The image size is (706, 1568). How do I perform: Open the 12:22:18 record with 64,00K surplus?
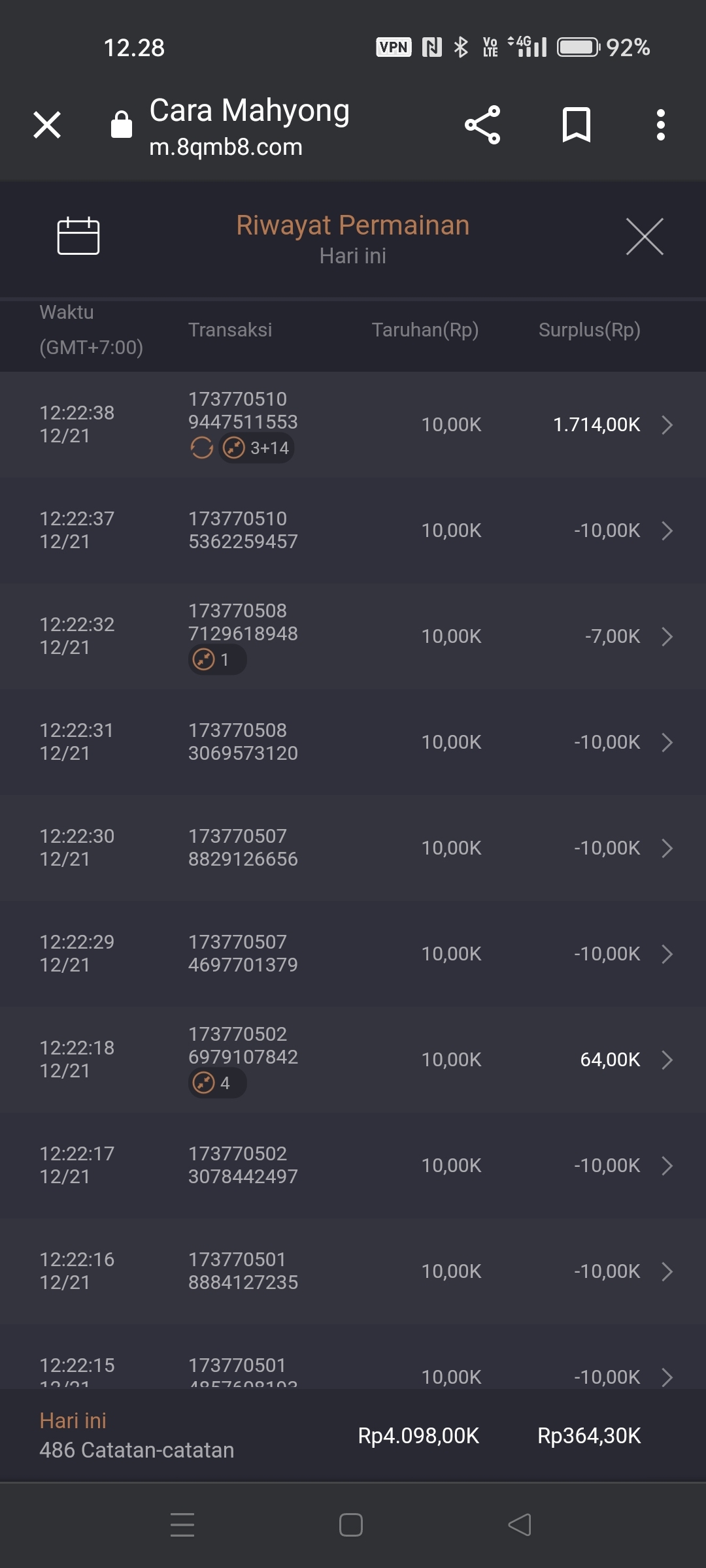tap(666, 1060)
